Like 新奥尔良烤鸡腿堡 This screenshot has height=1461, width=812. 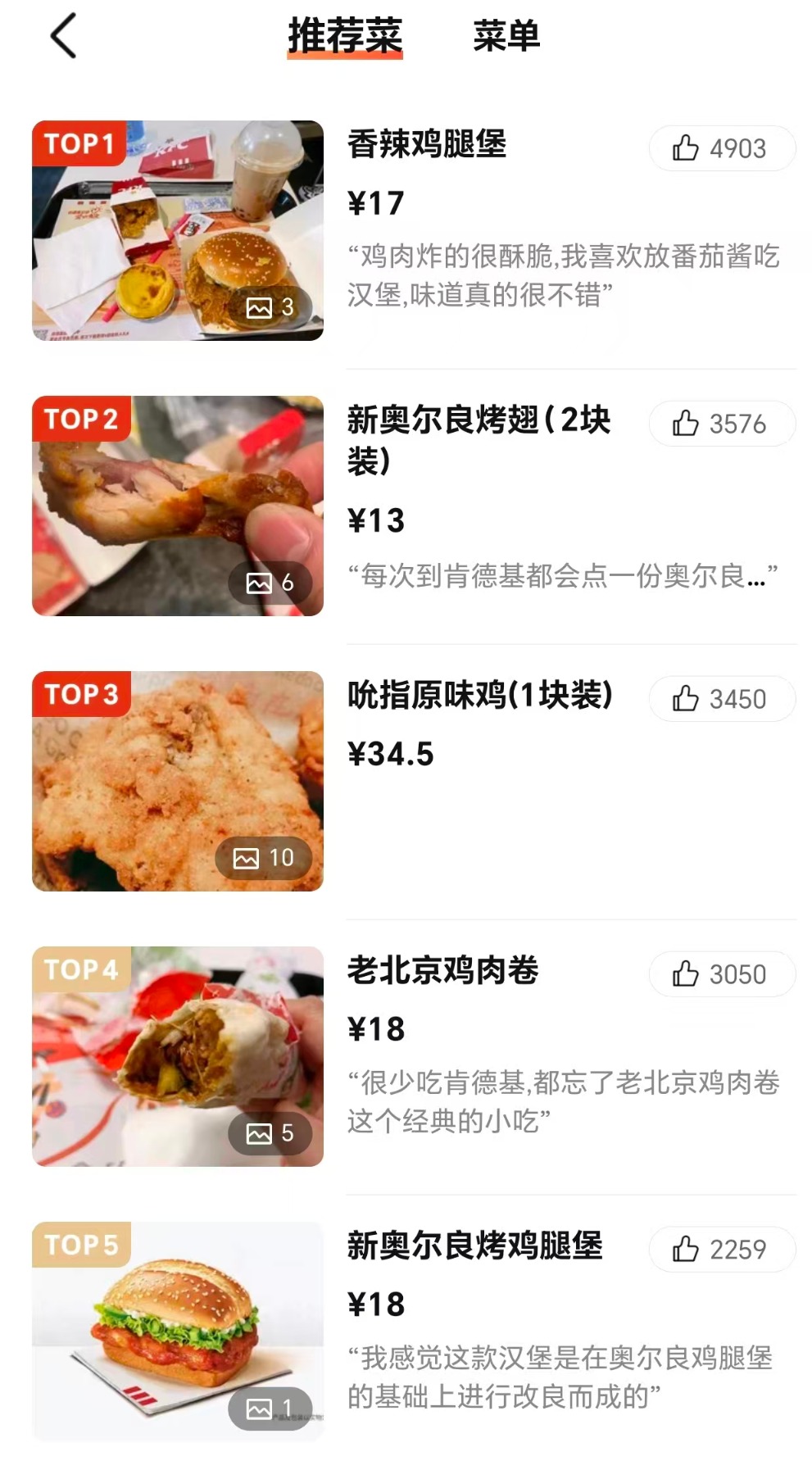click(x=721, y=1250)
